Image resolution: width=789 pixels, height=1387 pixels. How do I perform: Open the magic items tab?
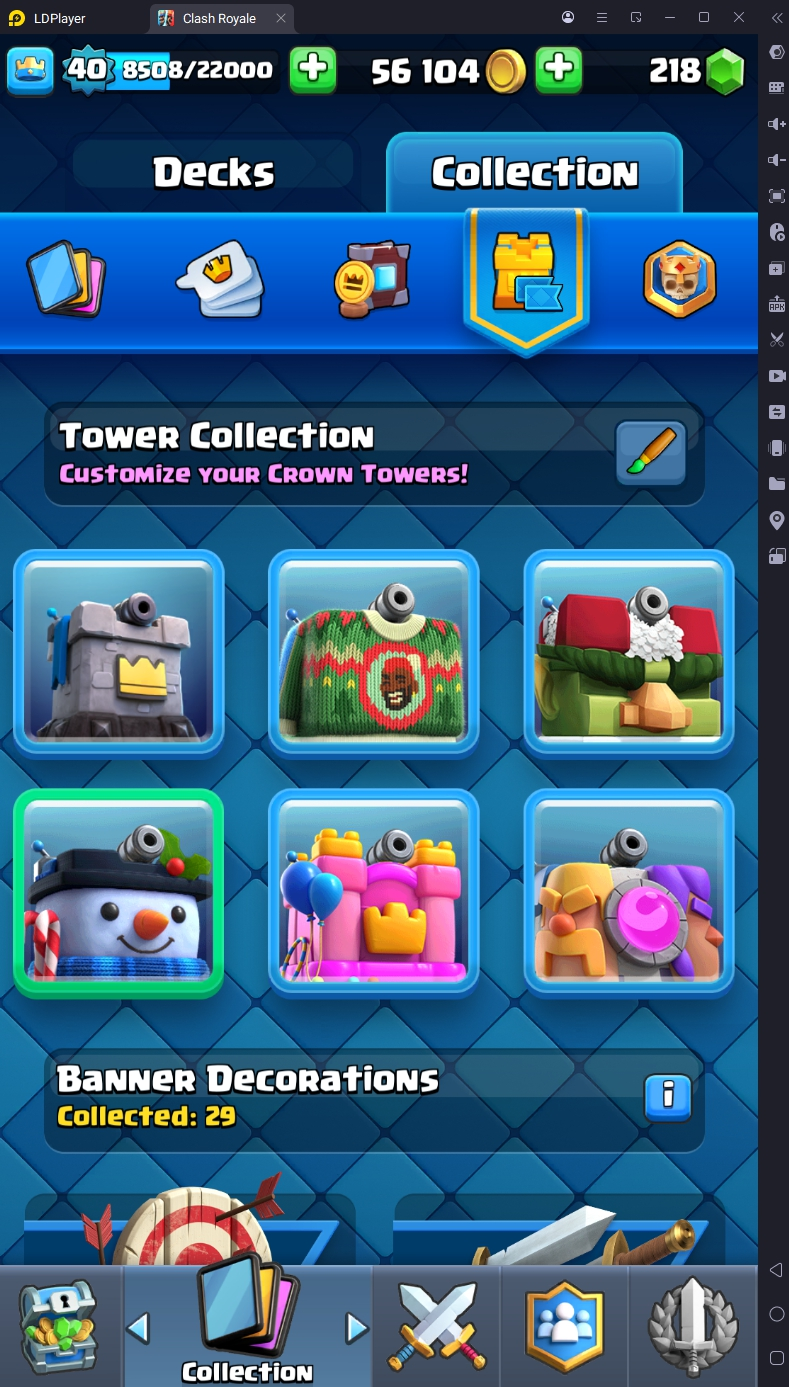pos(372,279)
